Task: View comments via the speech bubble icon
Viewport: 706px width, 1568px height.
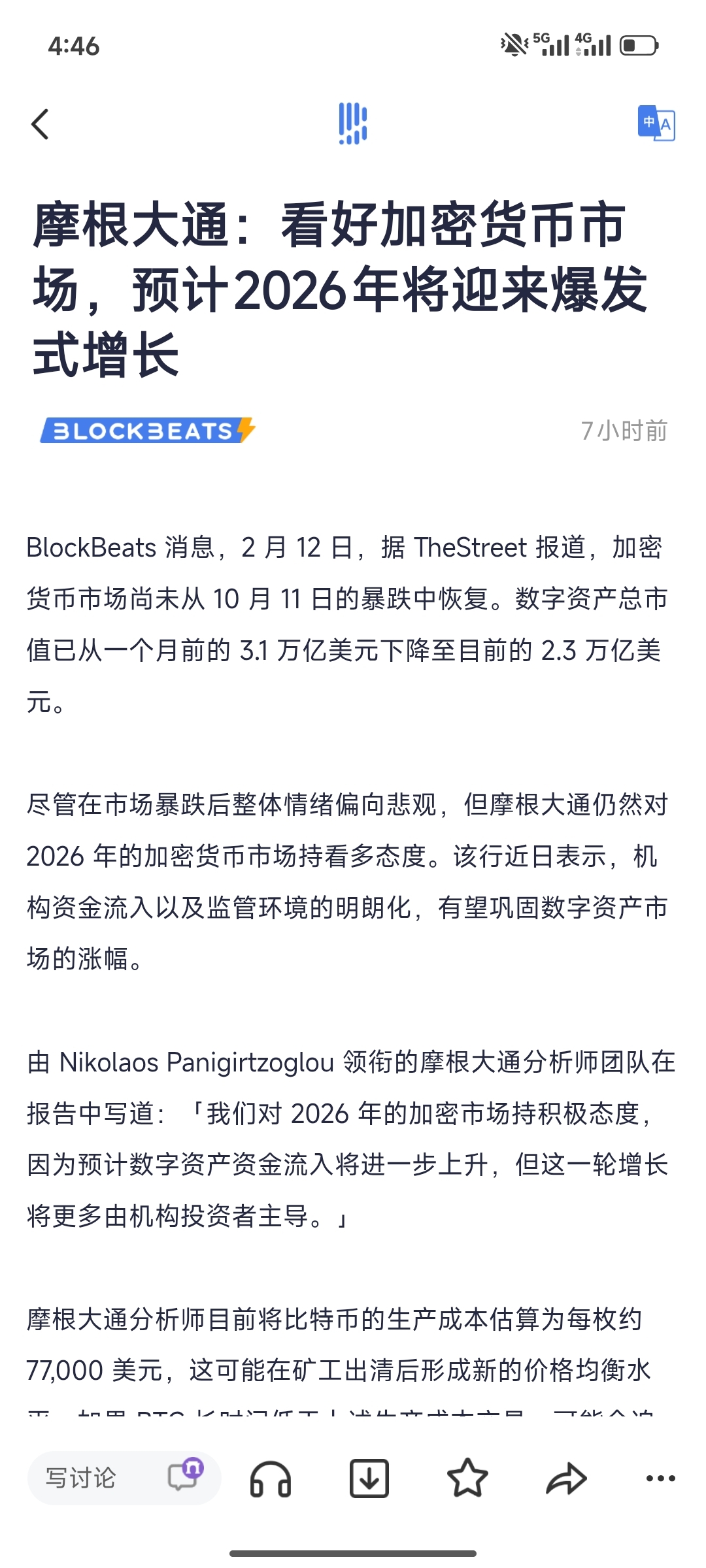Action: (184, 1477)
